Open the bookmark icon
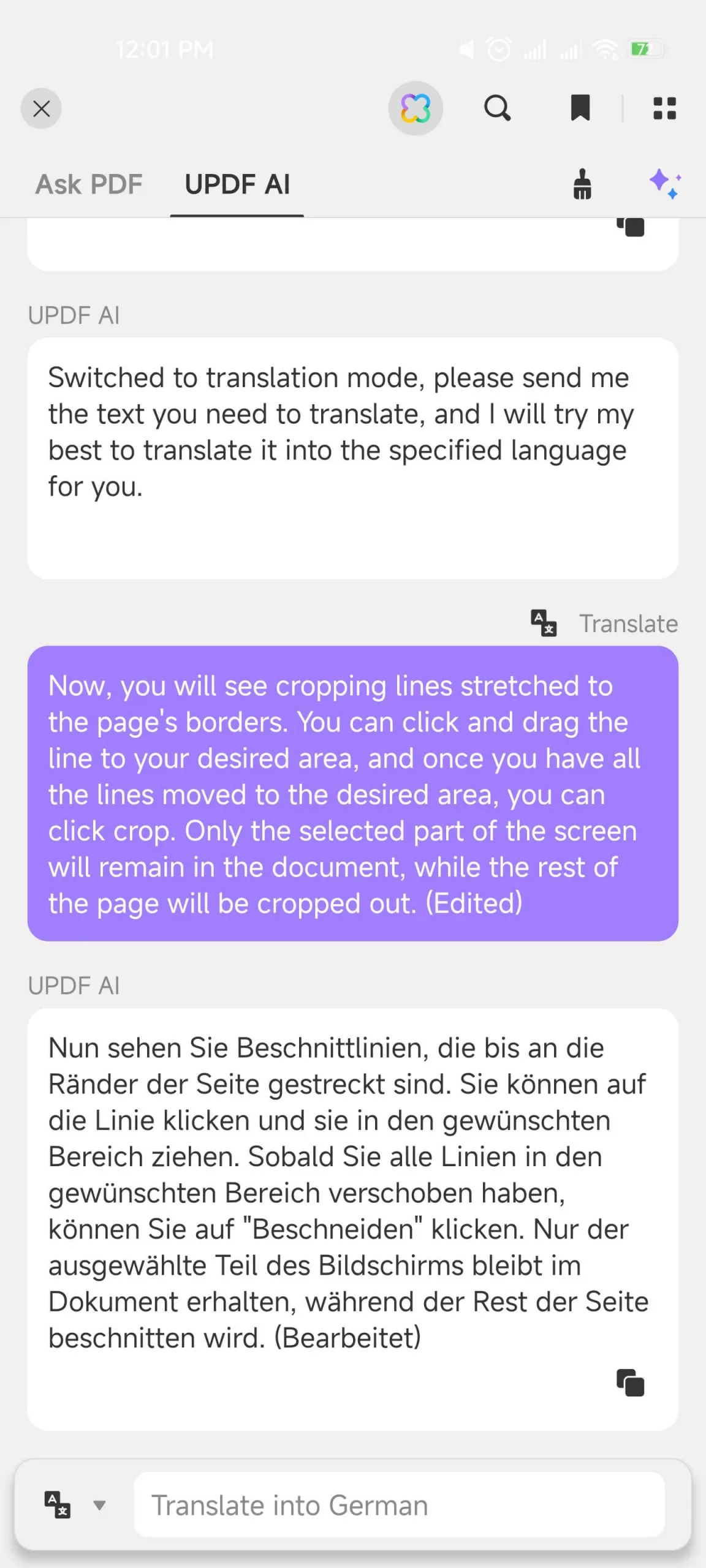706x1568 pixels. click(580, 108)
